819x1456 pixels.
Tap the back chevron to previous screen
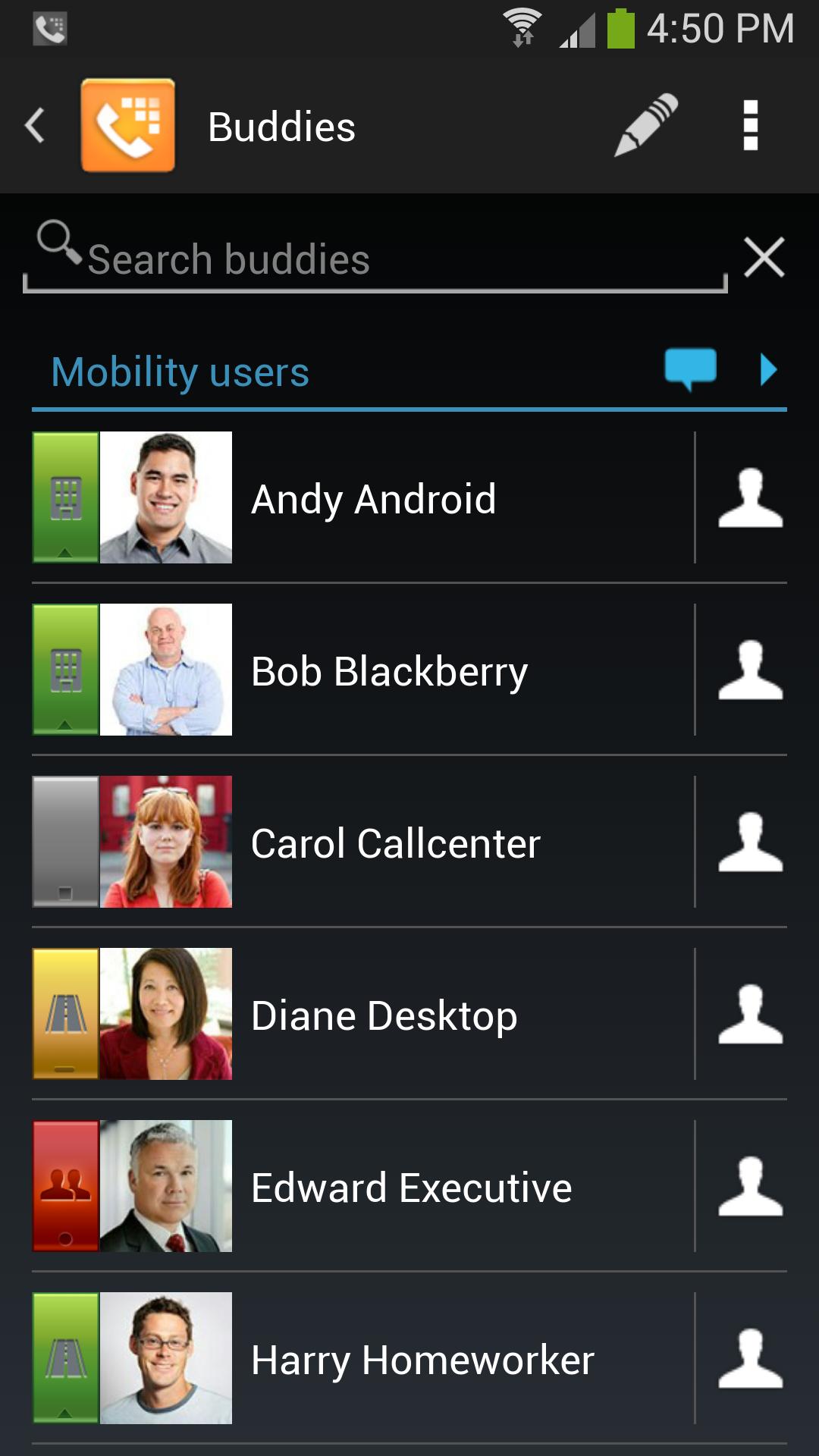click(x=34, y=126)
